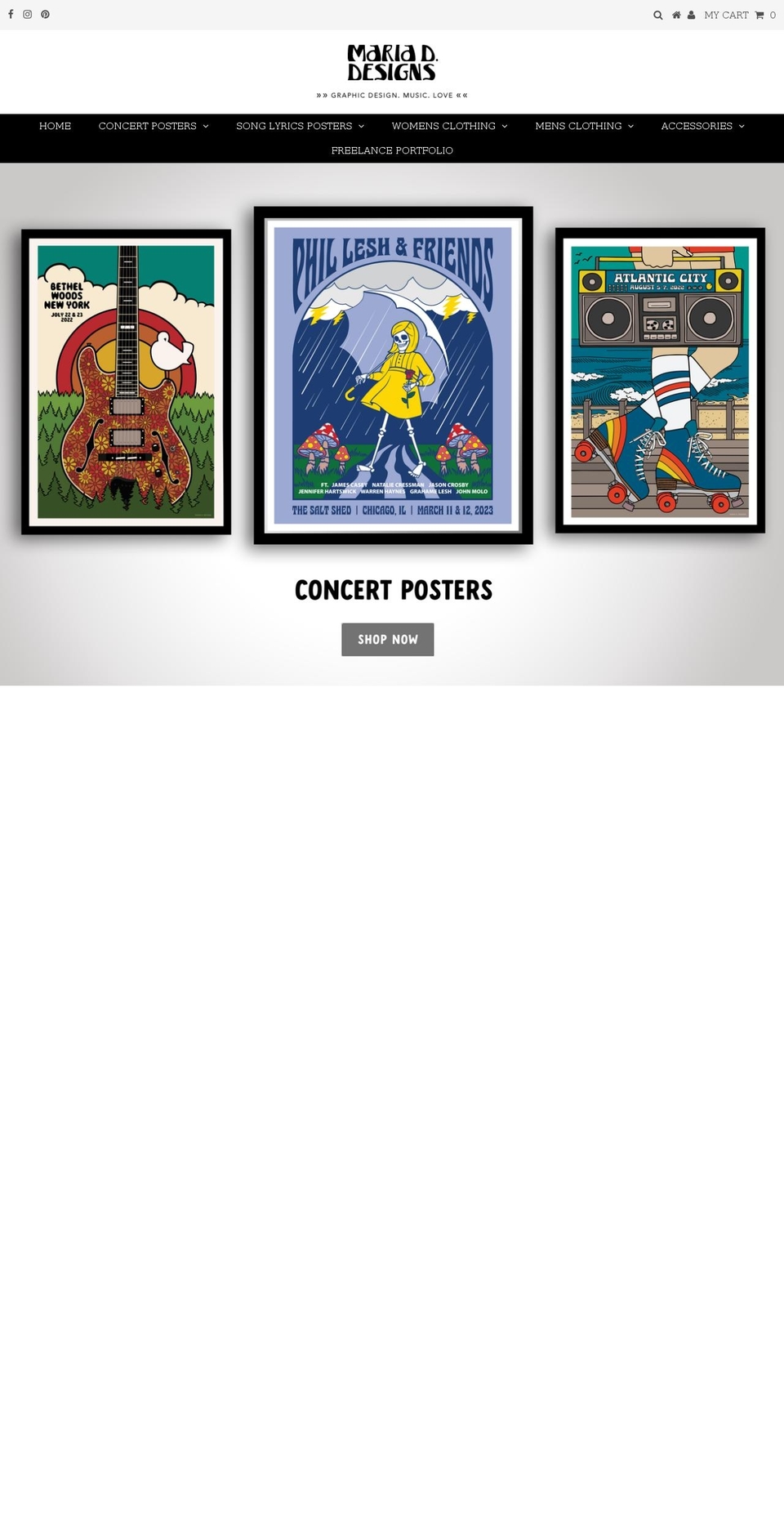Click the shopping cart icon
The image size is (784, 1532).
(759, 15)
